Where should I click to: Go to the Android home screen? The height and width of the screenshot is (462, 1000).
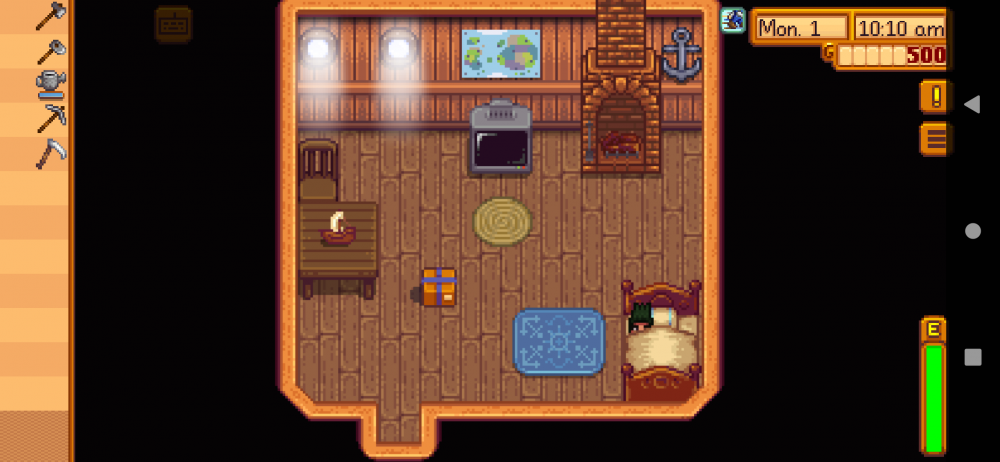coord(972,231)
